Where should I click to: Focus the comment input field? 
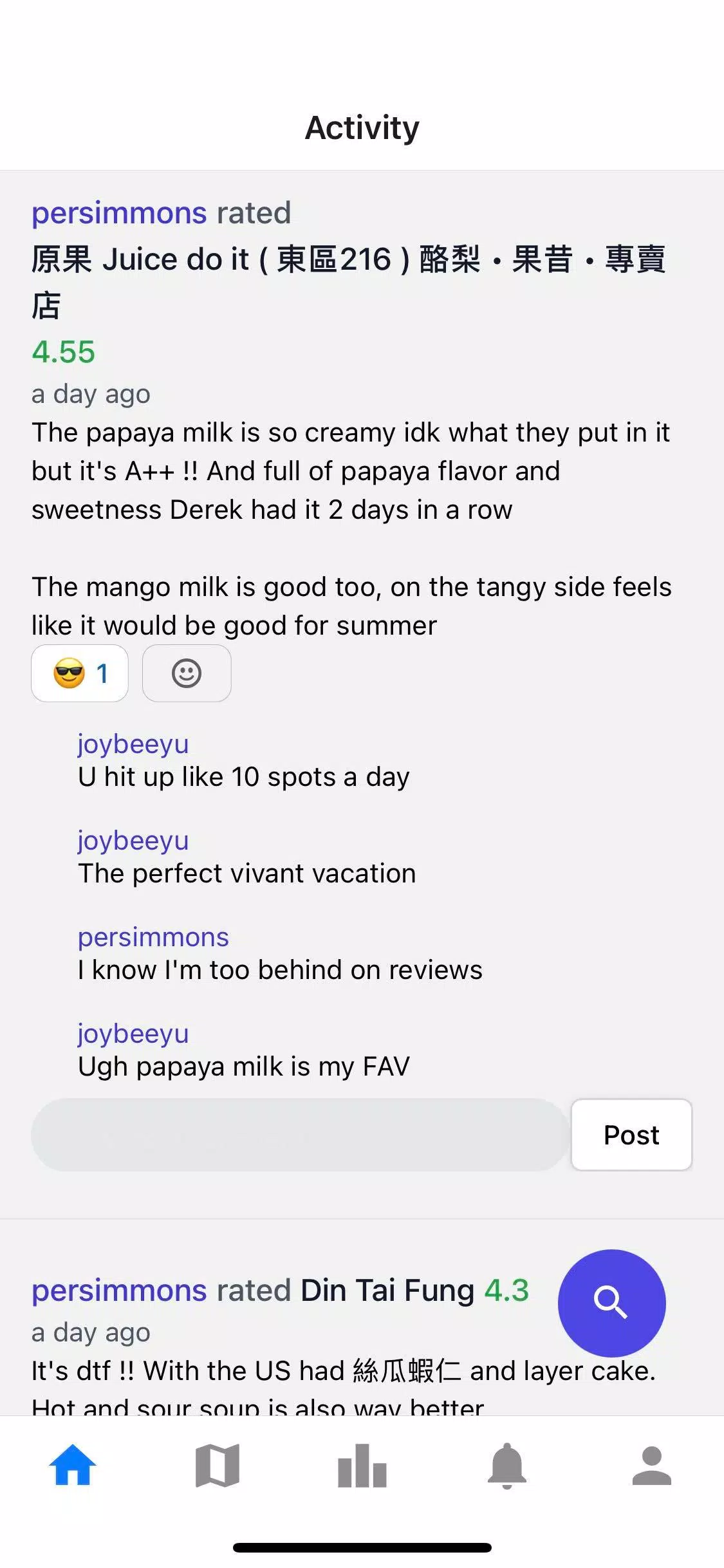pos(299,1135)
